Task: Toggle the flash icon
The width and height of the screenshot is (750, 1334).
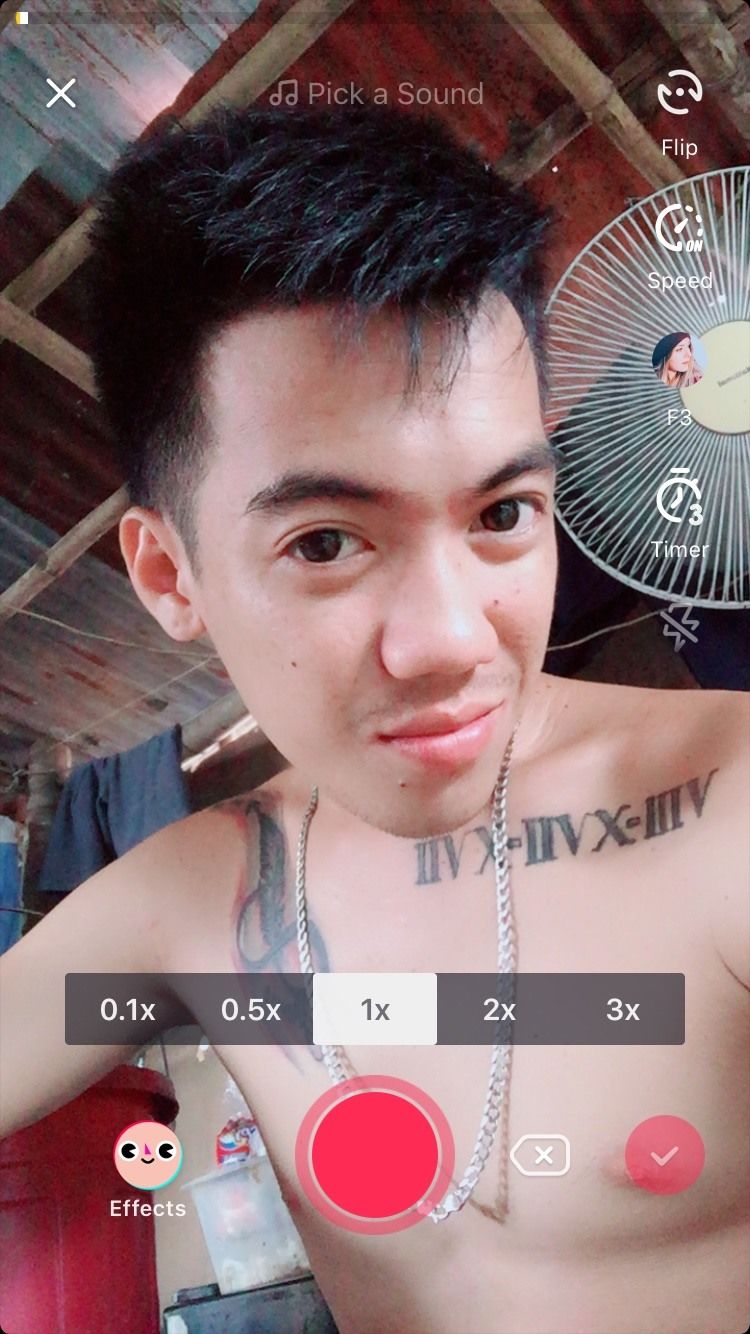Action: click(679, 627)
